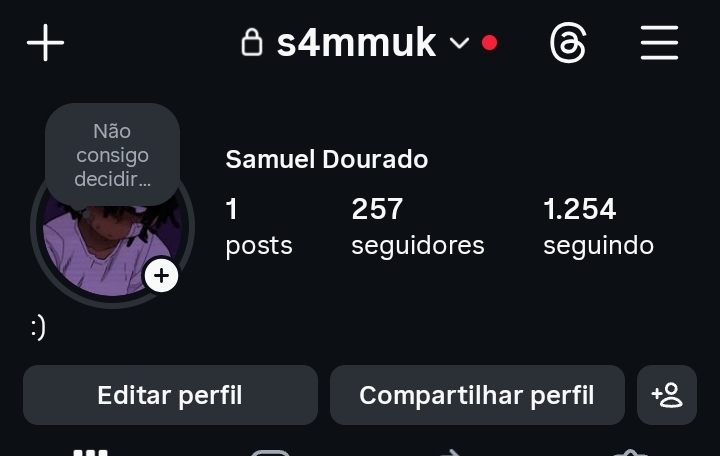View the 1.254 seguindo list

[598, 226]
